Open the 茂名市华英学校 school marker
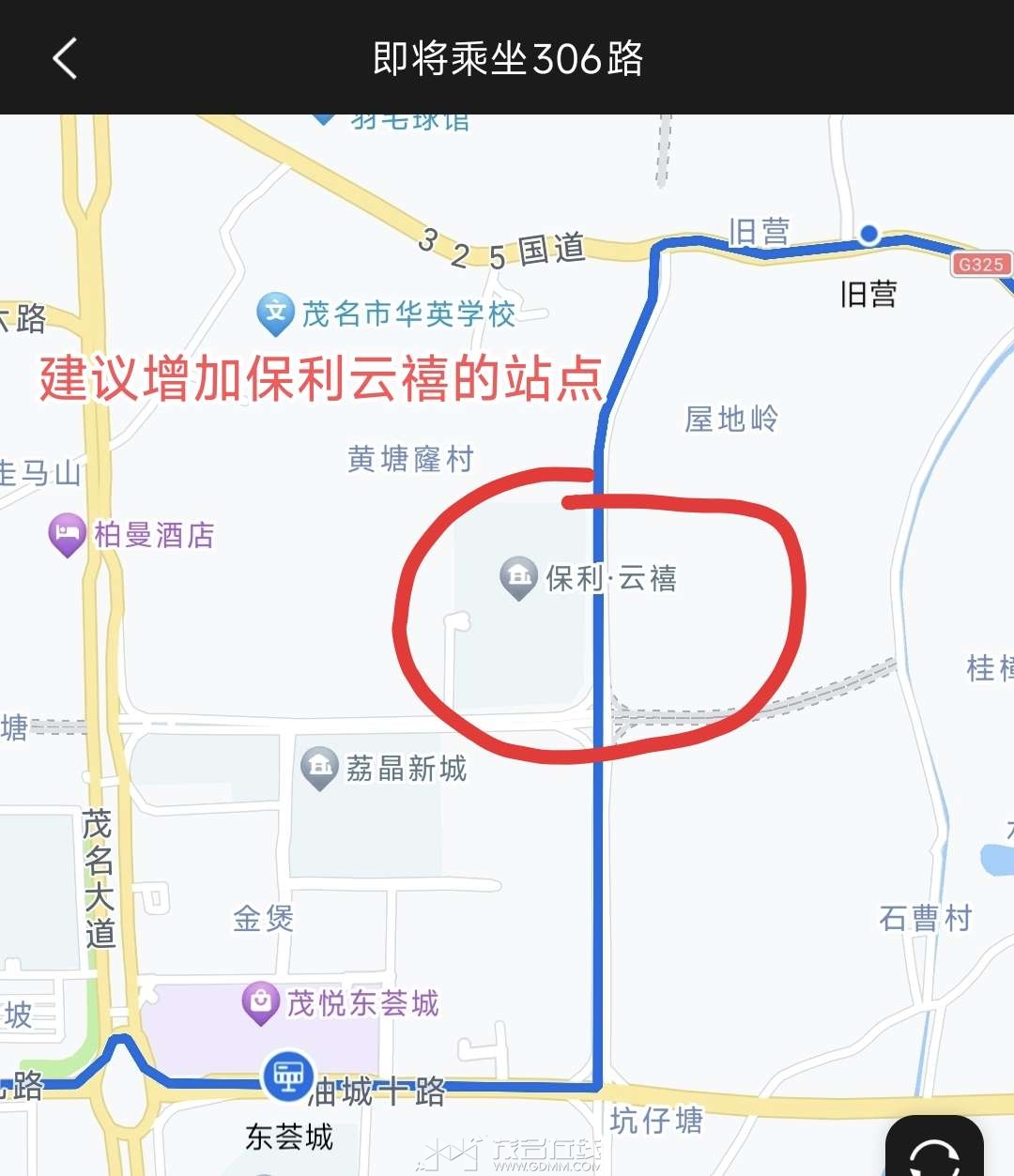Screen dimensions: 1014x1176 point(275,313)
